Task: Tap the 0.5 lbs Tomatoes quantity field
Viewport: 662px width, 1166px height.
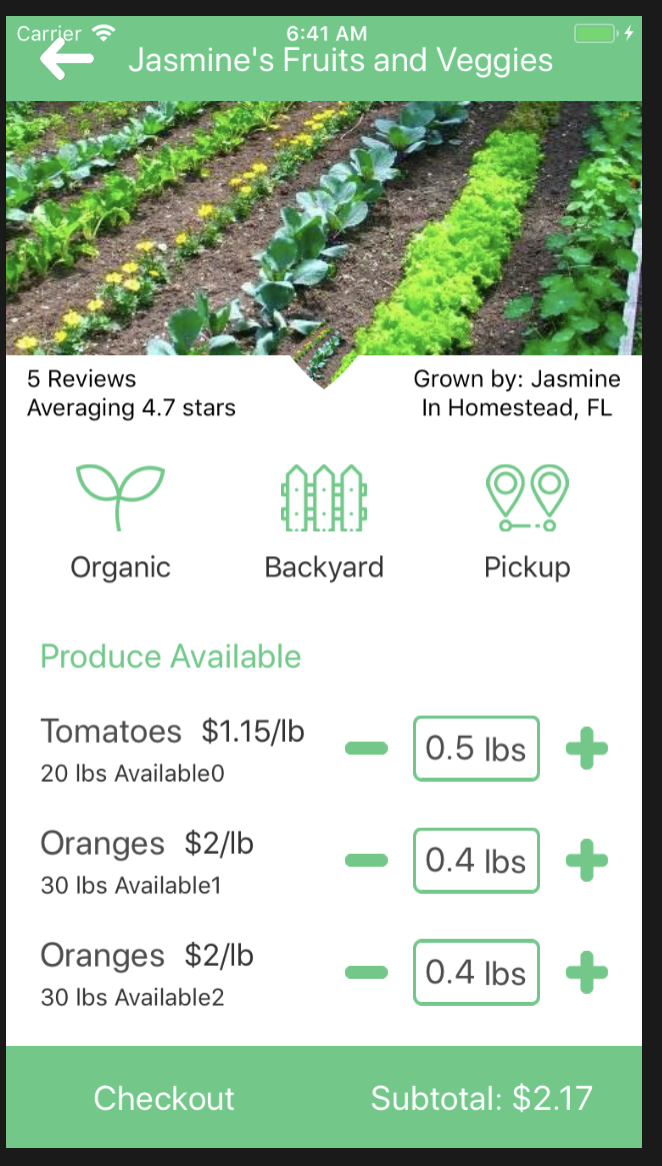Action: tap(476, 748)
